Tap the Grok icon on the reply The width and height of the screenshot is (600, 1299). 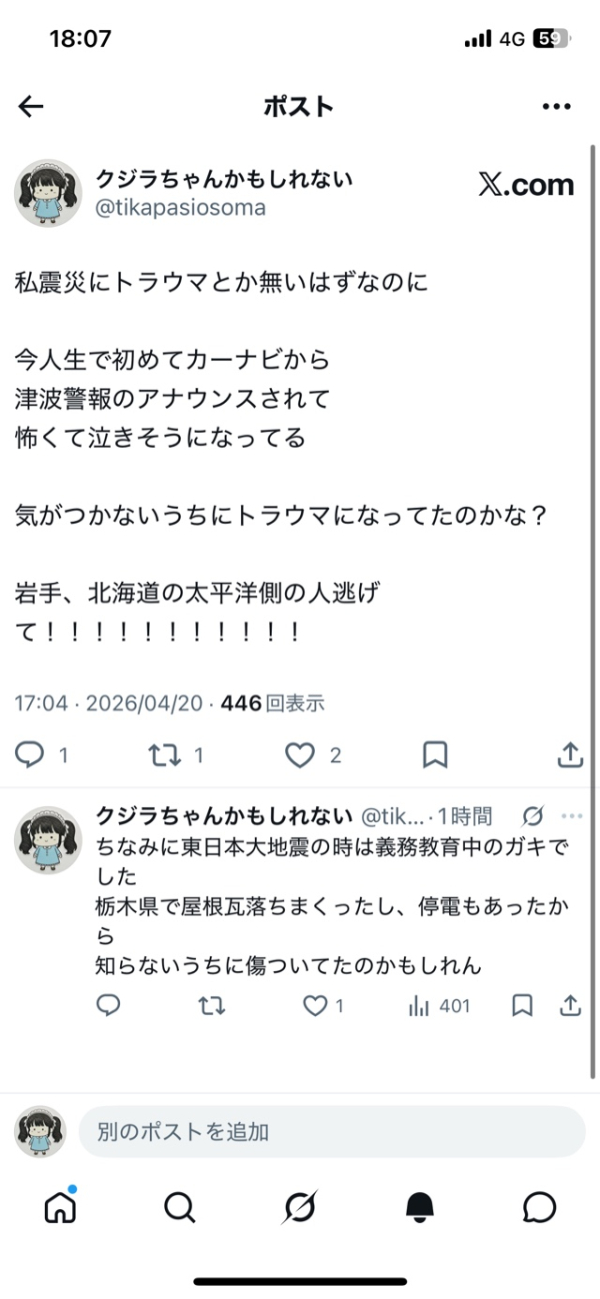(x=533, y=815)
